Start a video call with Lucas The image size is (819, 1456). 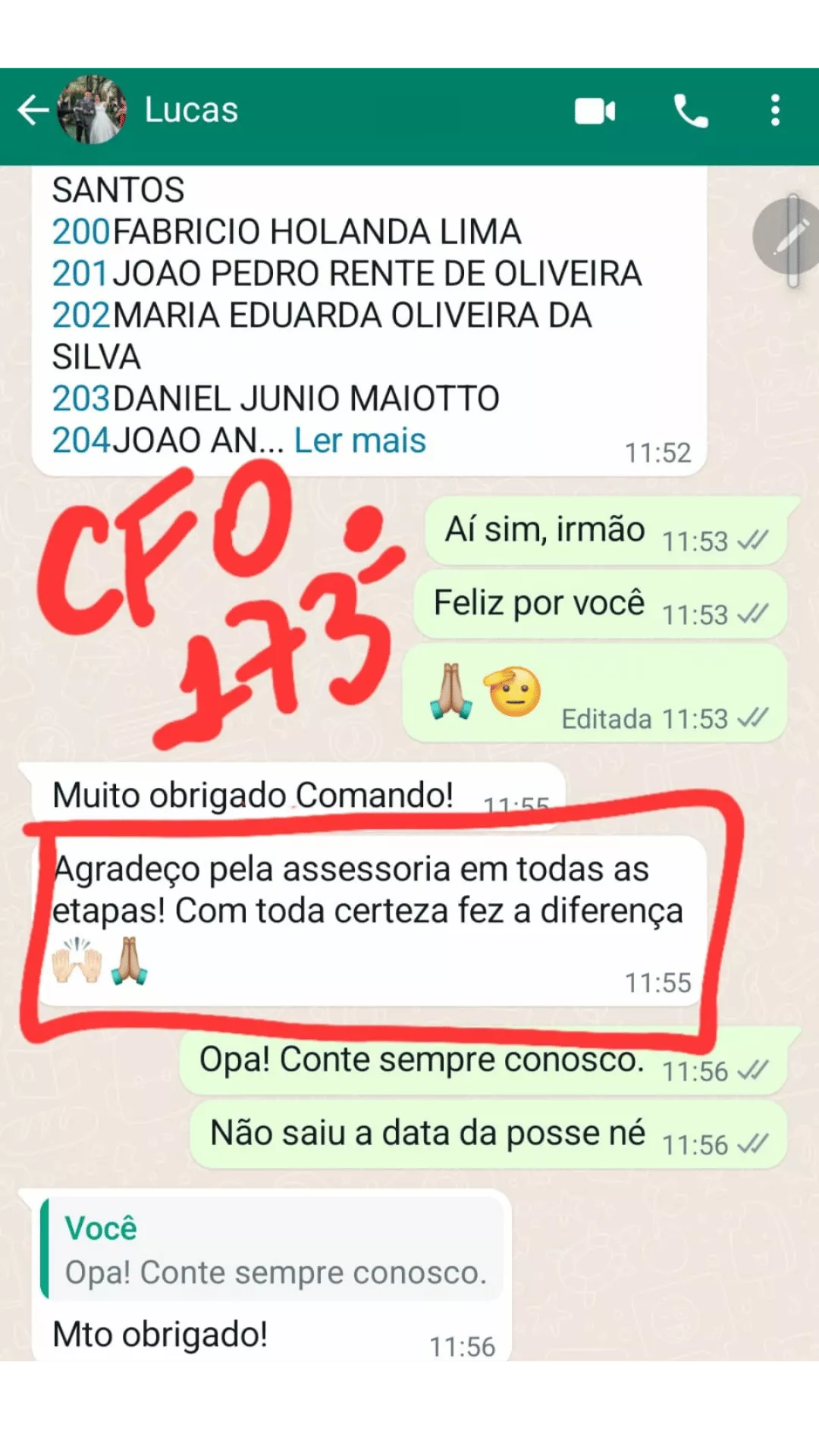click(x=595, y=111)
